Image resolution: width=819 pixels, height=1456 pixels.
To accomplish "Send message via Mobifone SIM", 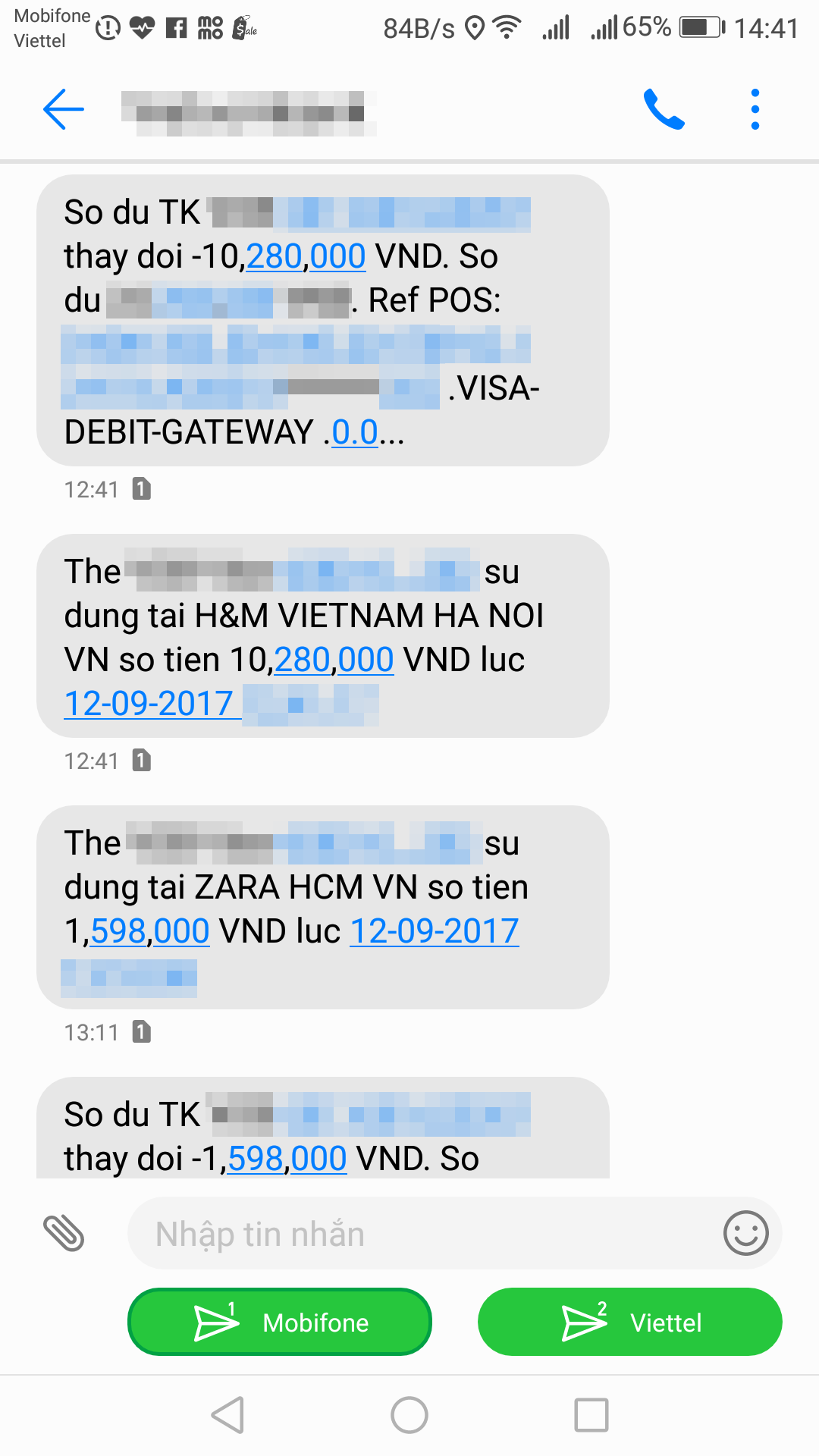I will (280, 1322).
